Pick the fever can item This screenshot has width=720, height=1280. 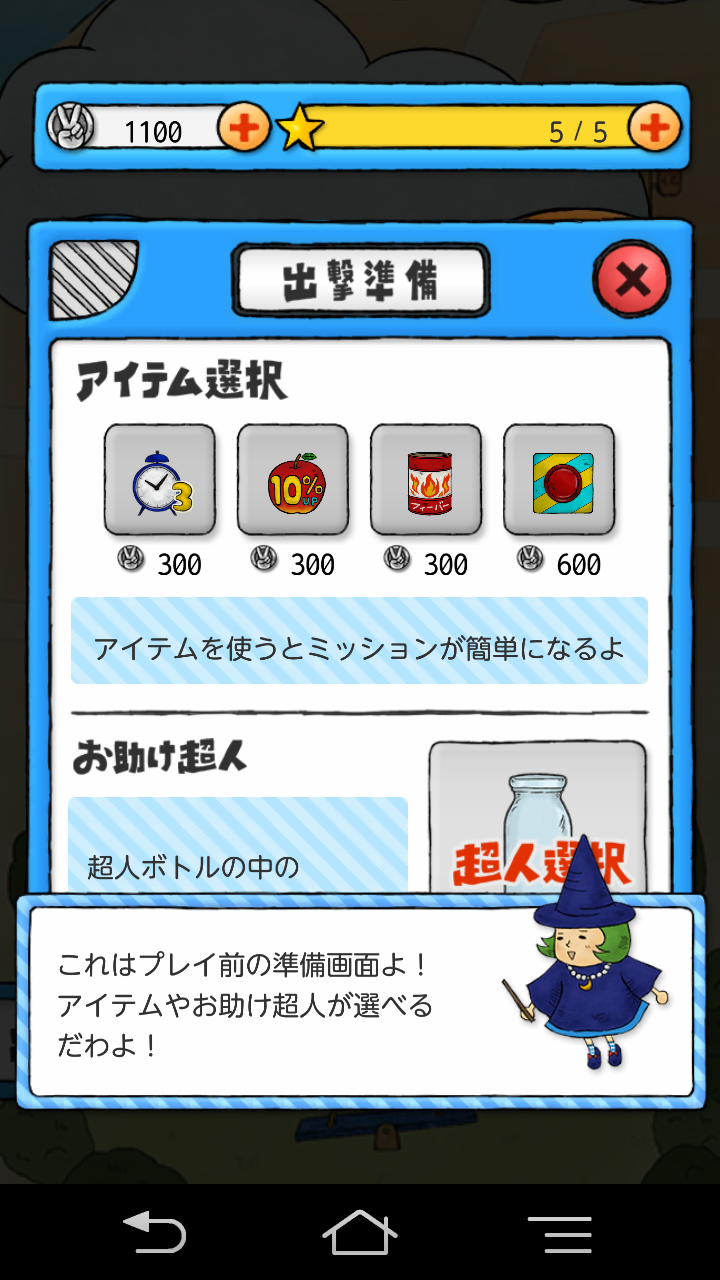426,480
